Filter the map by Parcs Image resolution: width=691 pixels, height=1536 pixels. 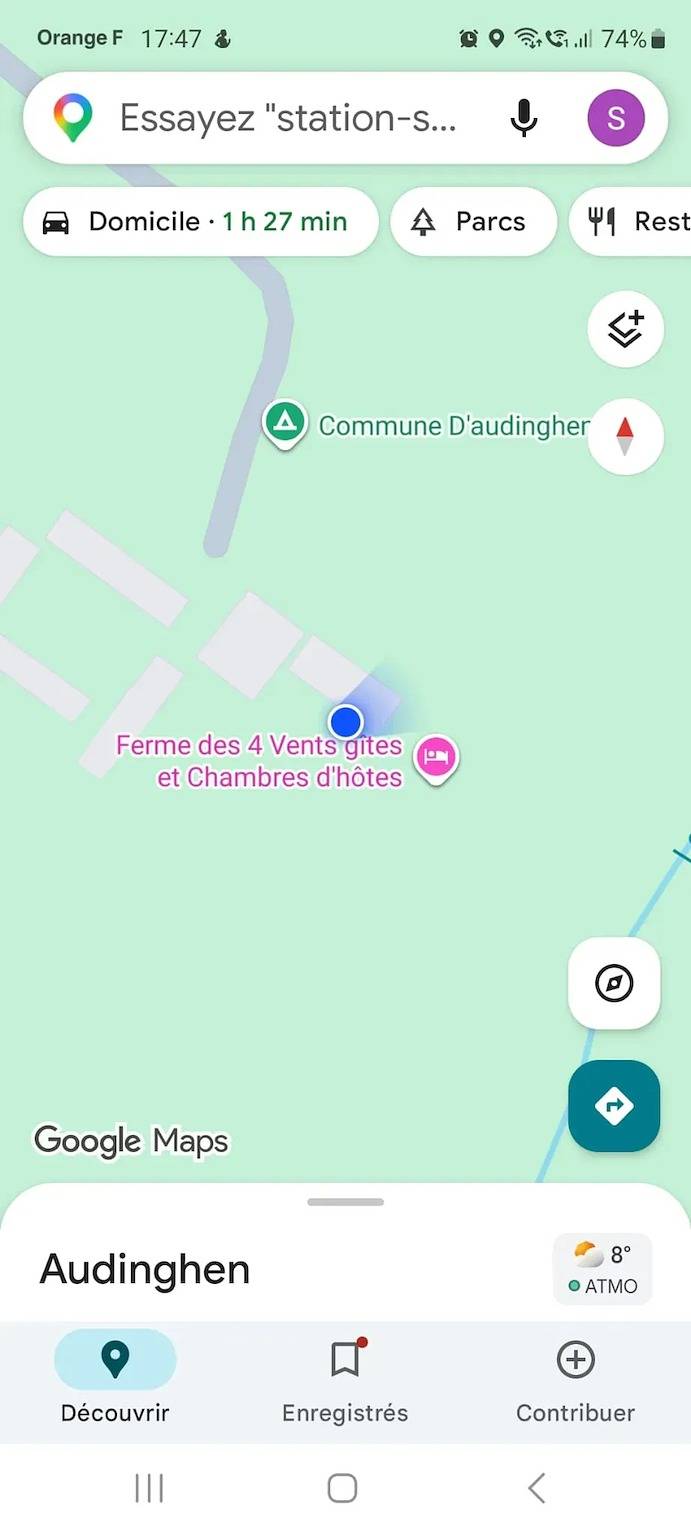pyautogui.click(x=473, y=222)
